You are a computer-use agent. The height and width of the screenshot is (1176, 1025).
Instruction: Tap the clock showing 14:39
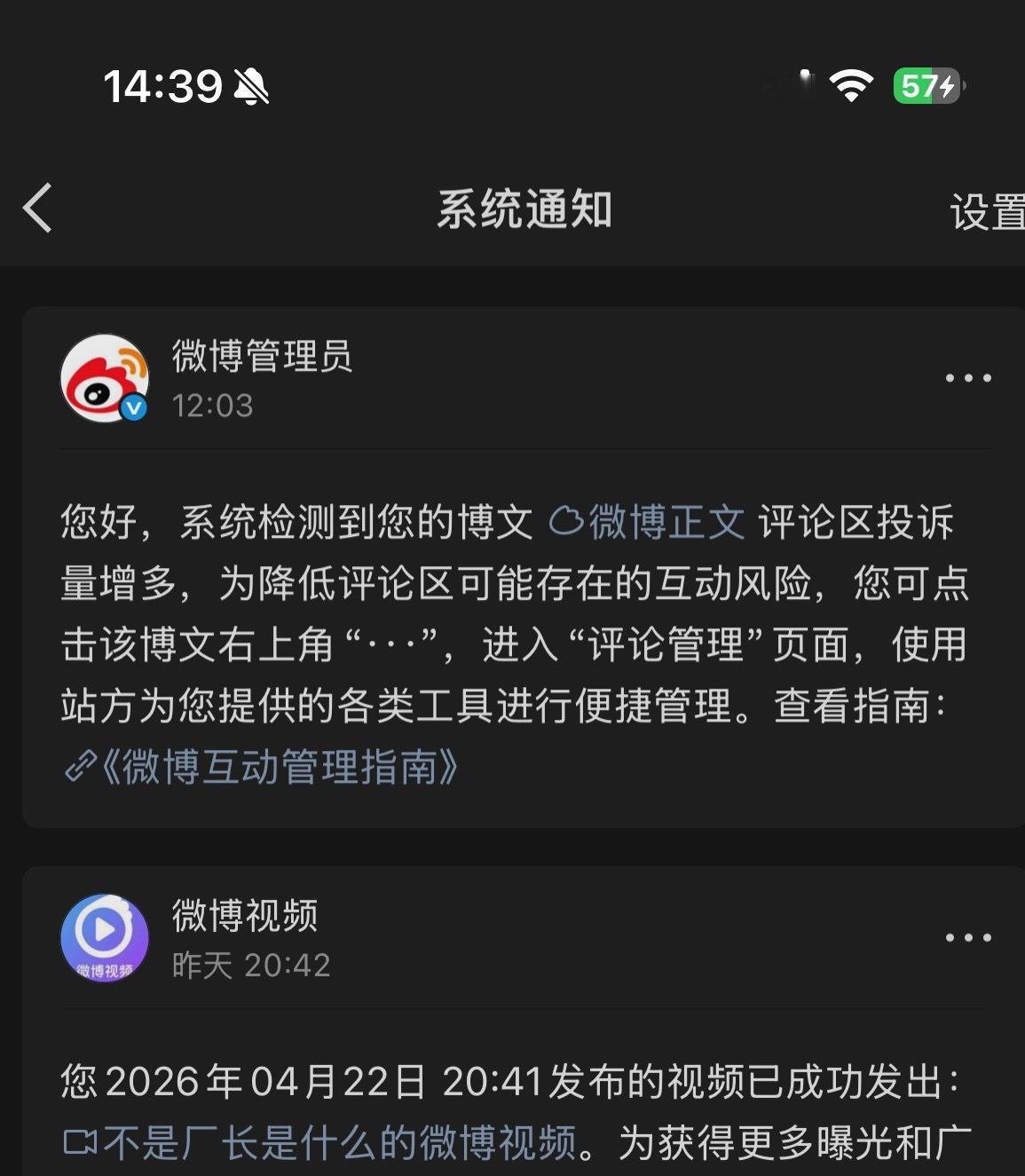tap(160, 86)
